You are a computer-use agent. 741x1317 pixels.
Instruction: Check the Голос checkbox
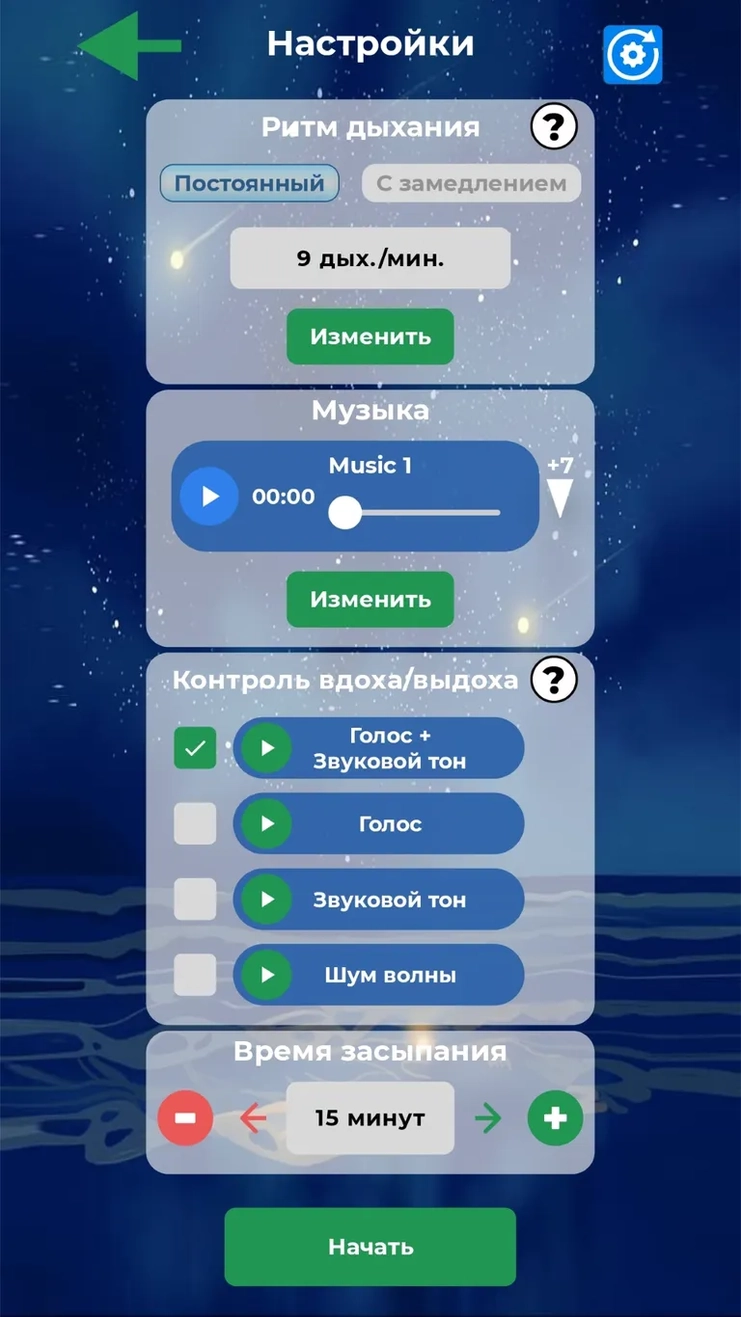[195, 824]
